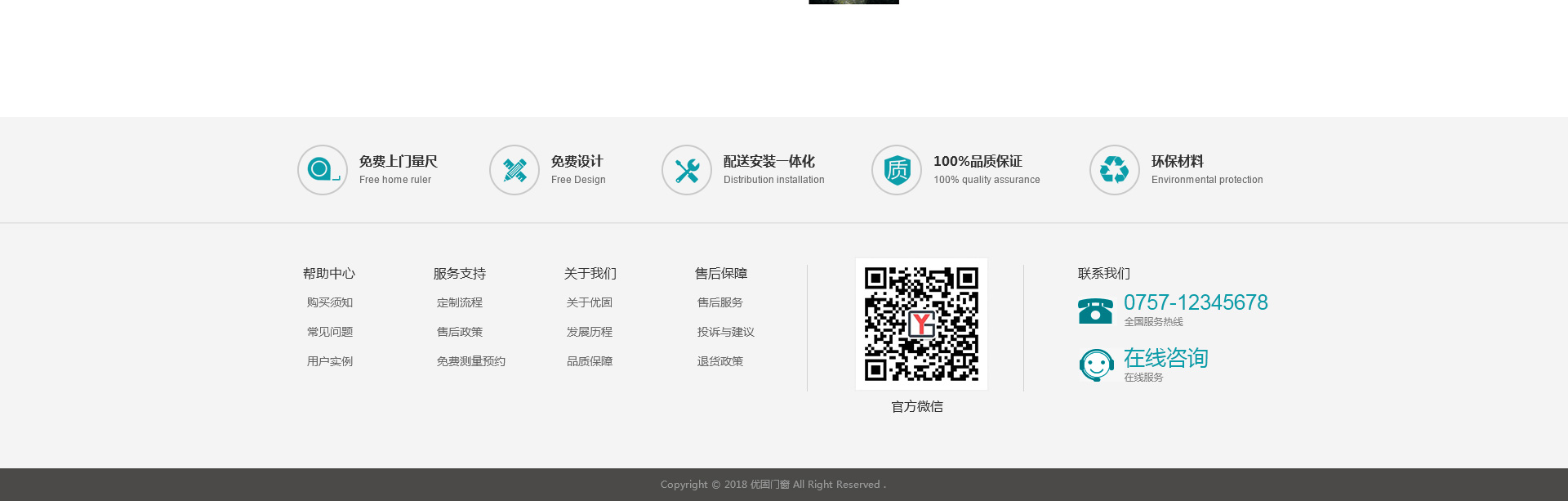
Task: Go to 售后服务 link
Action: 720,302
